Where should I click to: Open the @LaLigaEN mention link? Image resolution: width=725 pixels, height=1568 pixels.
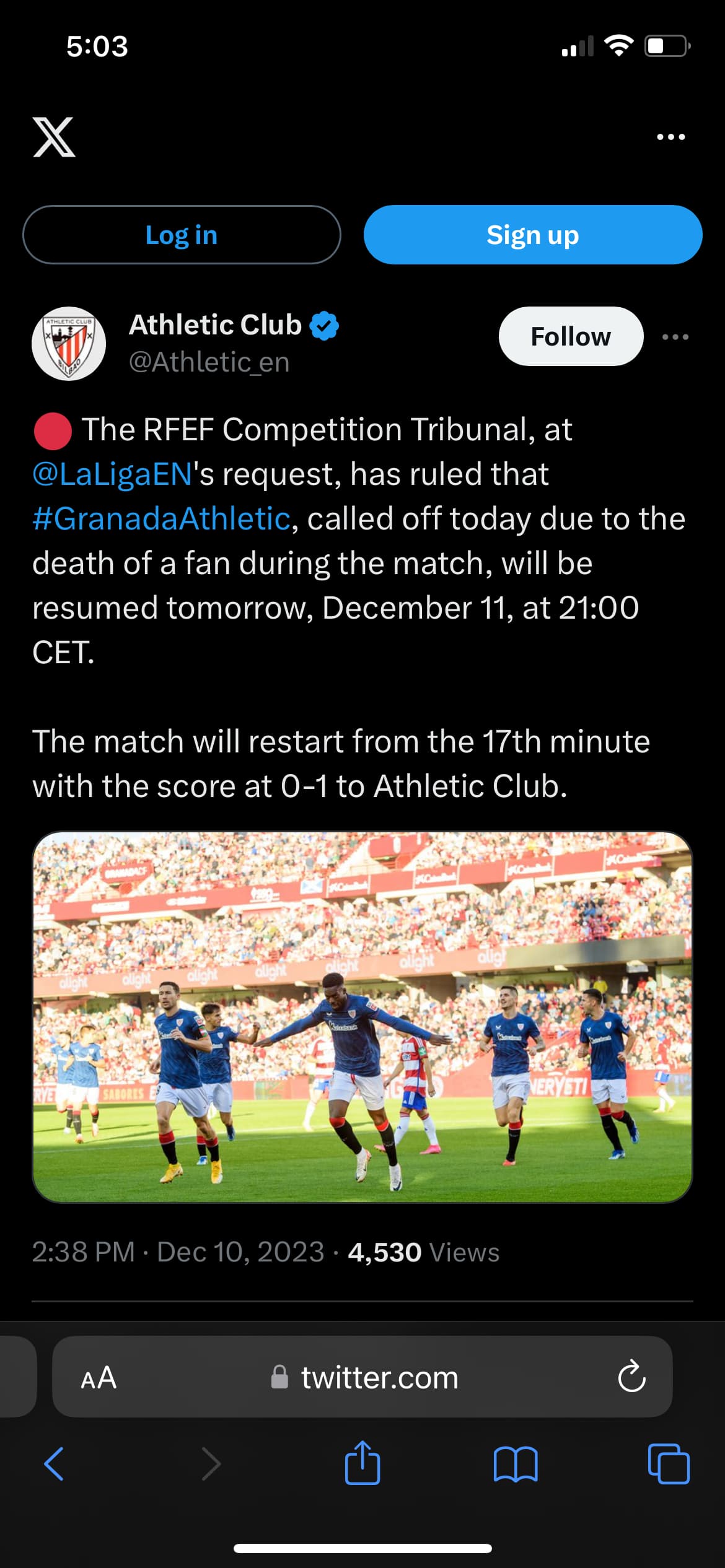point(112,474)
